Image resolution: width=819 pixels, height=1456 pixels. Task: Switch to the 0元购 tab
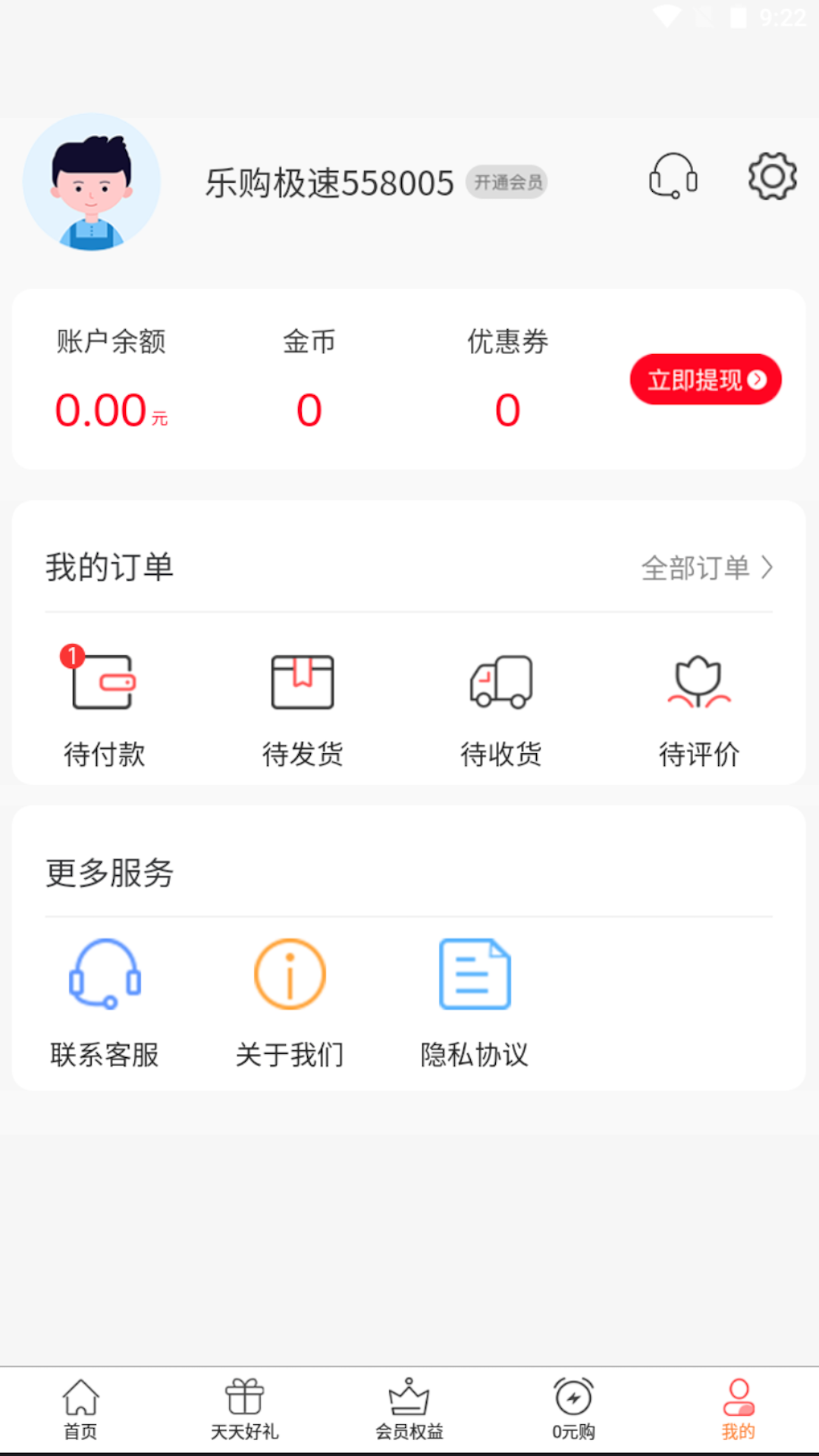click(x=573, y=1410)
